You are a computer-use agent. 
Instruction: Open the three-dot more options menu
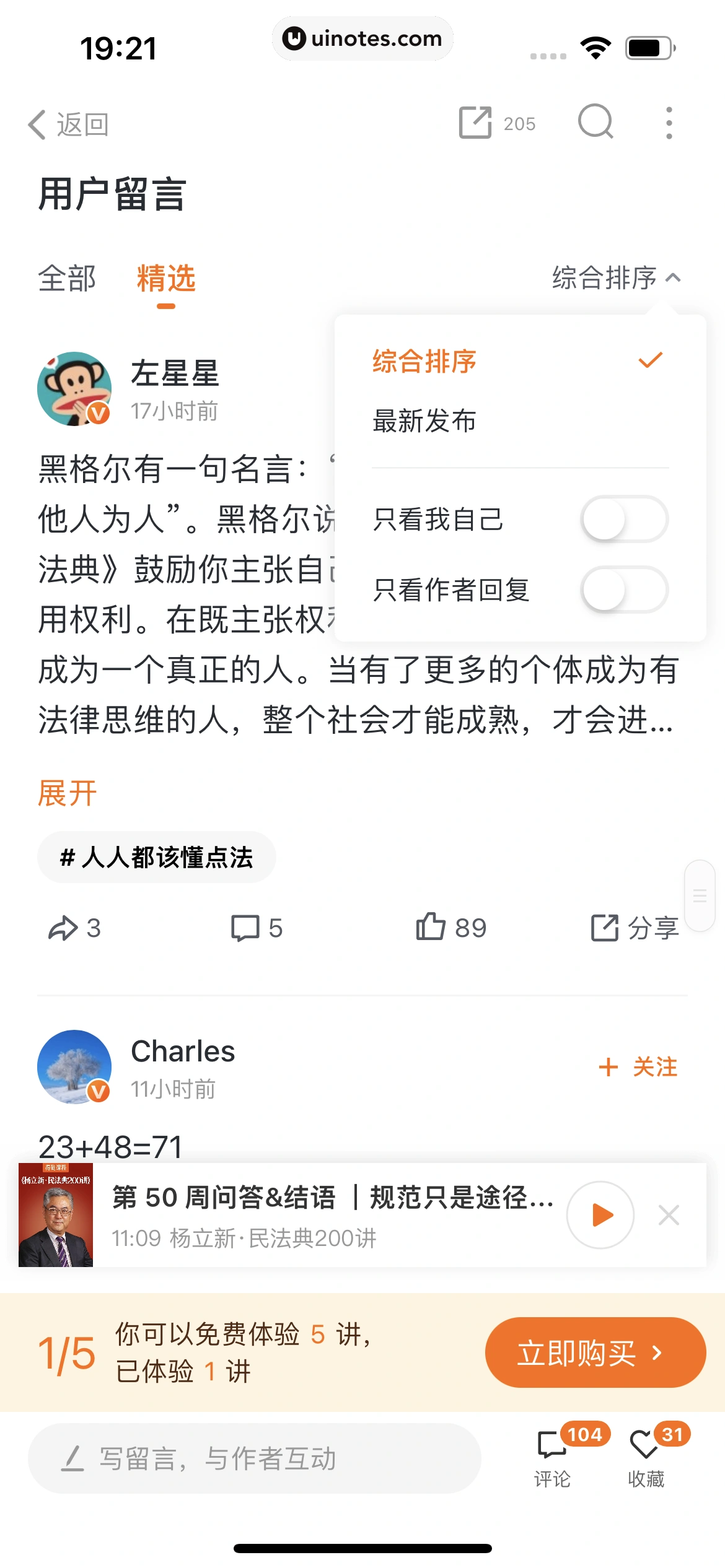(x=669, y=123)
